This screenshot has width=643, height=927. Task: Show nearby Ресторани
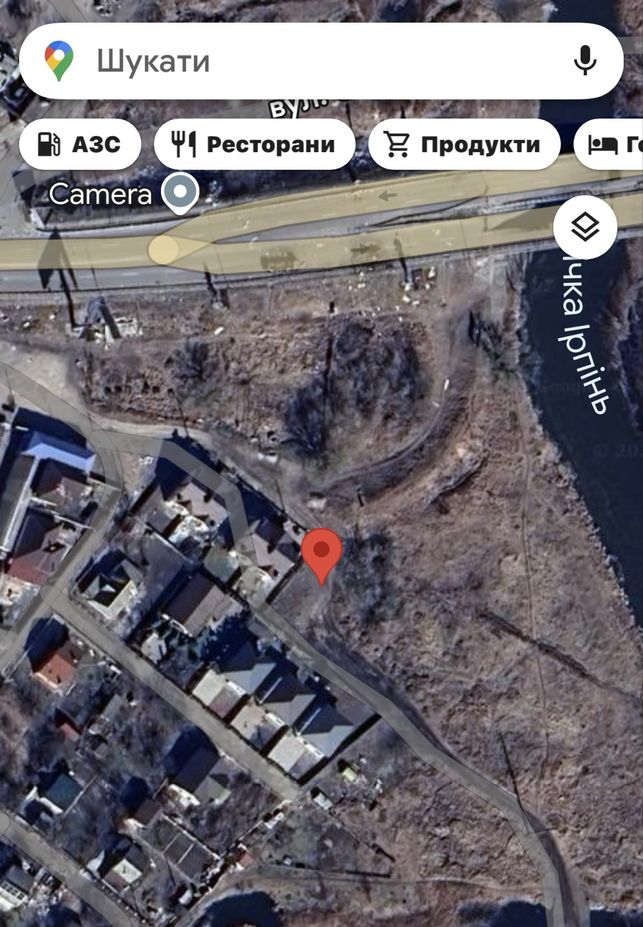tap(254, 144)
